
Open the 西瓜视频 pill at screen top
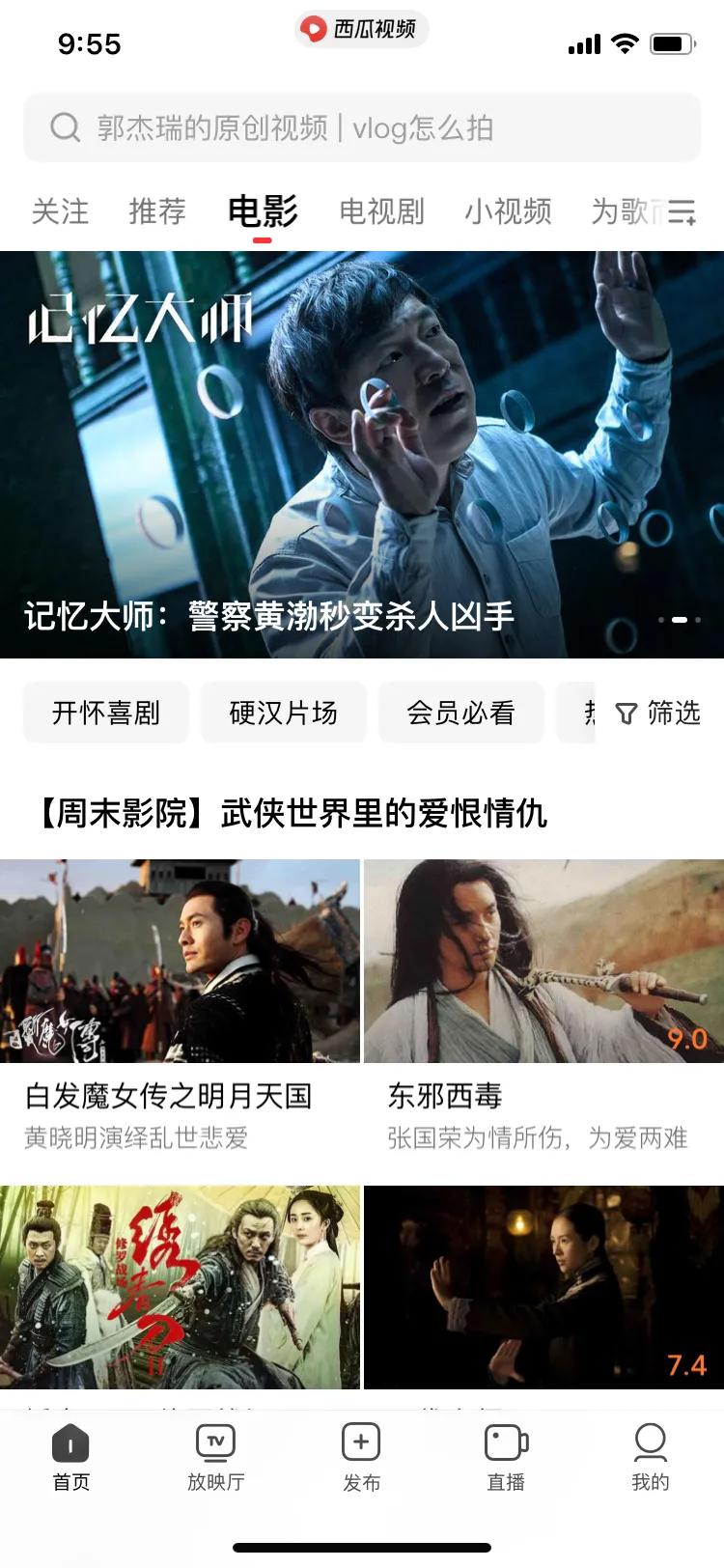tap(362, 29)
